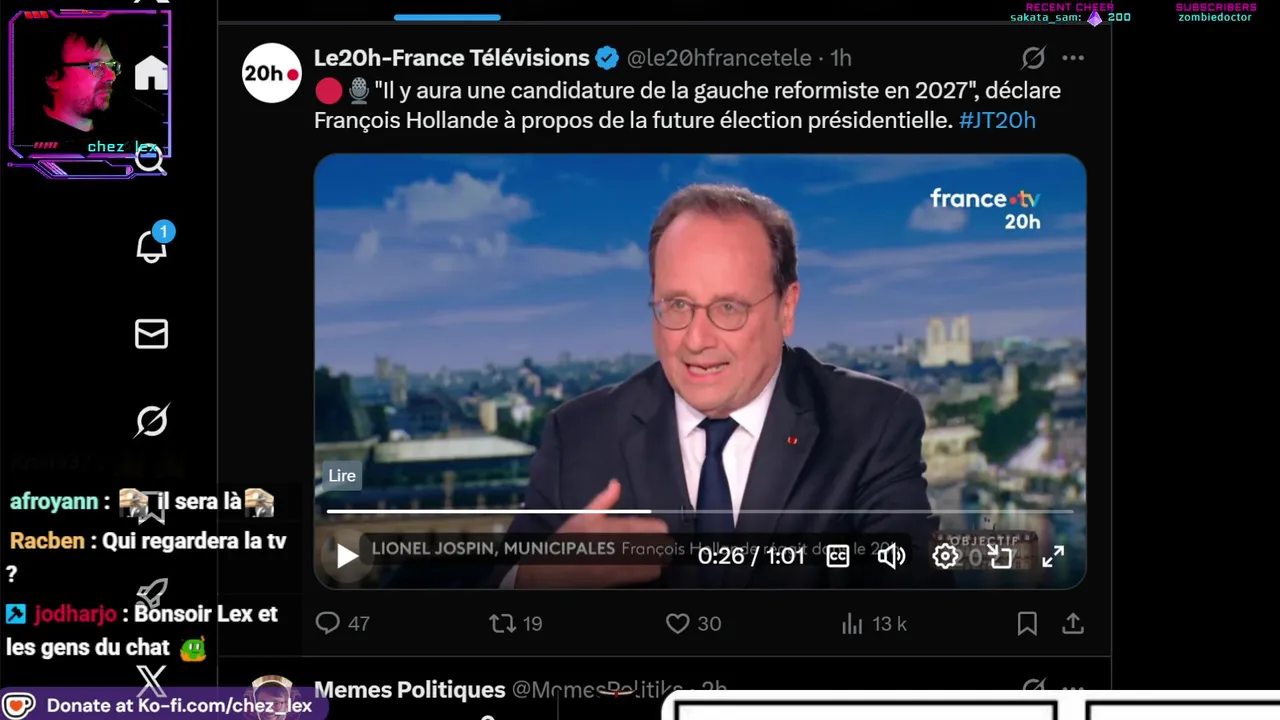Image resolution: width=1280 pixels, height=720 pixels.
Task: Repost the Le20h-France Télévisions post
Action: click(x=502, y=624)
